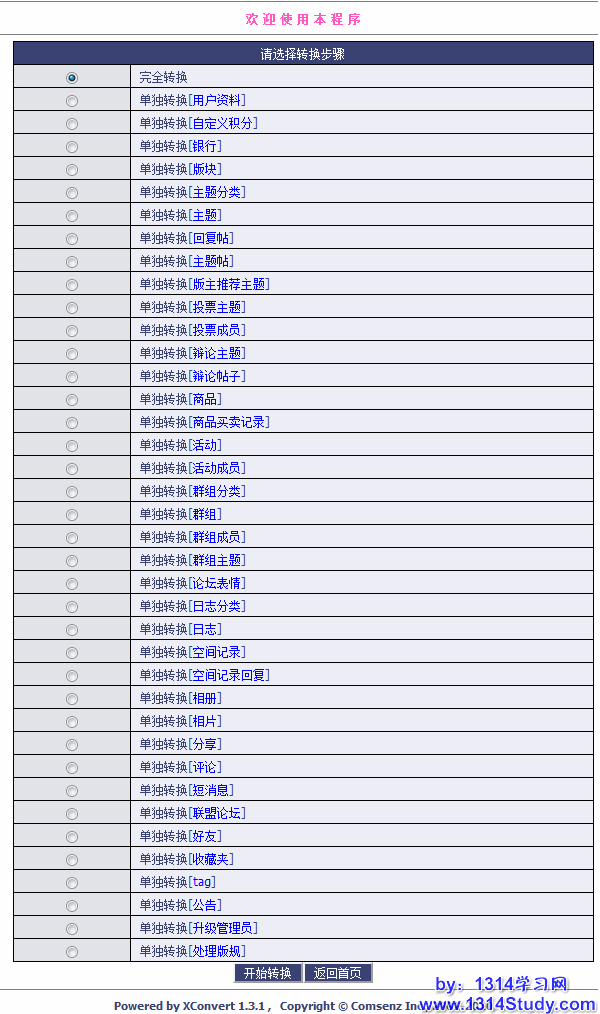Select 单独转换[好友] radio button
The image size is (600, 1014).
click(72, 836)
